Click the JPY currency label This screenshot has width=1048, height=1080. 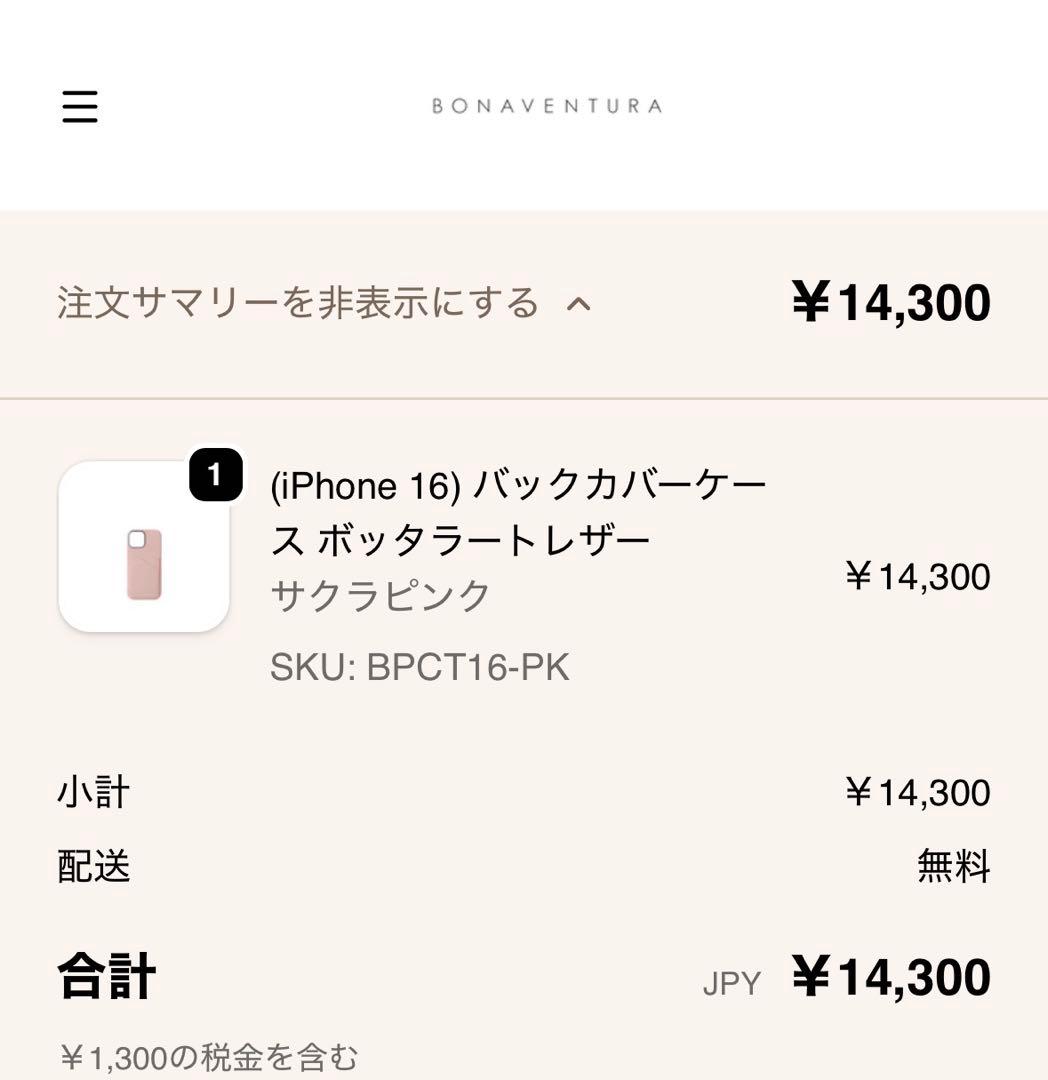(x=733, y=984)
